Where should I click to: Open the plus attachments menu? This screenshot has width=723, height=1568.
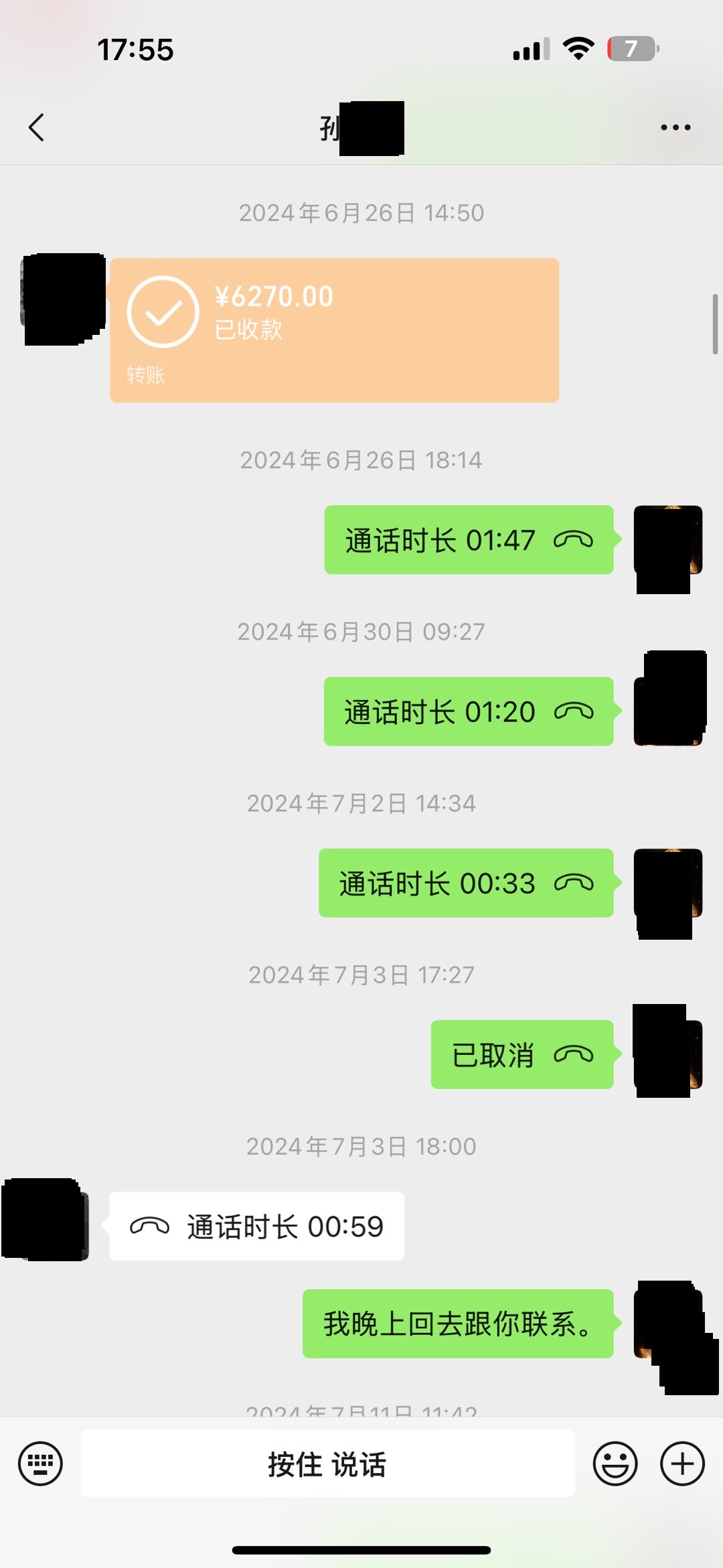(x=682, y=1464)
